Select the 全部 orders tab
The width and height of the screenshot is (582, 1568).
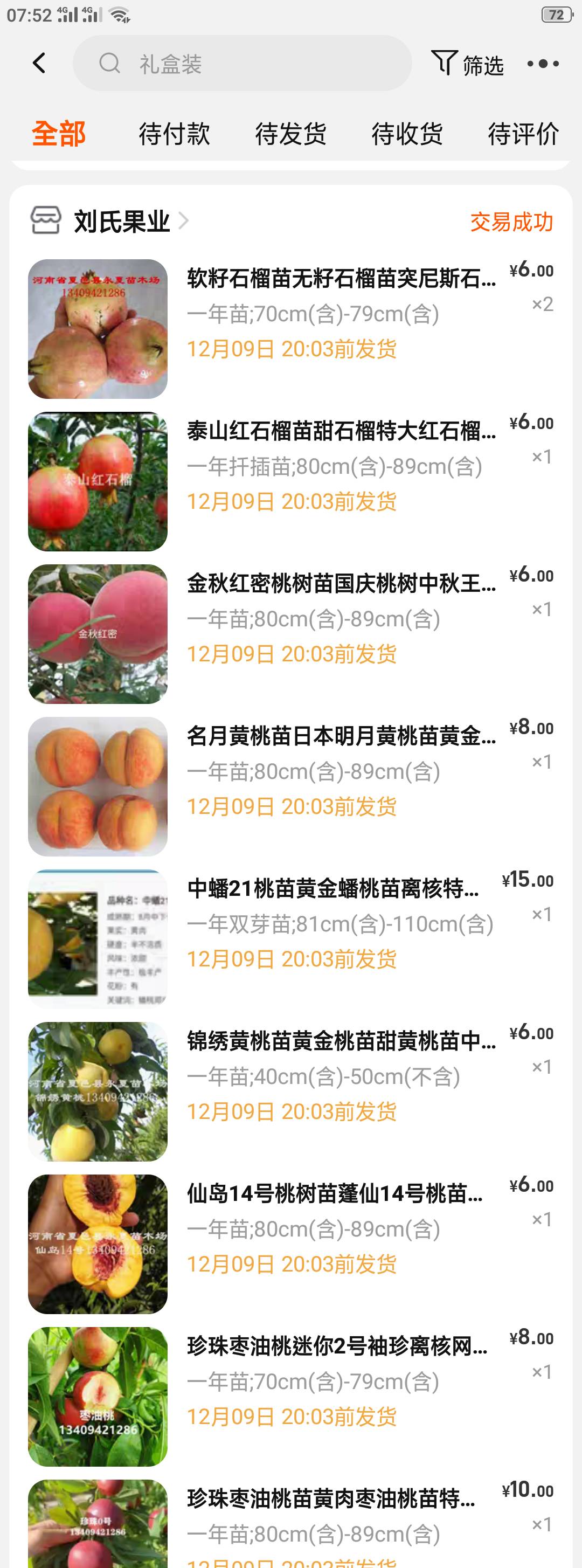click(58, 134)
